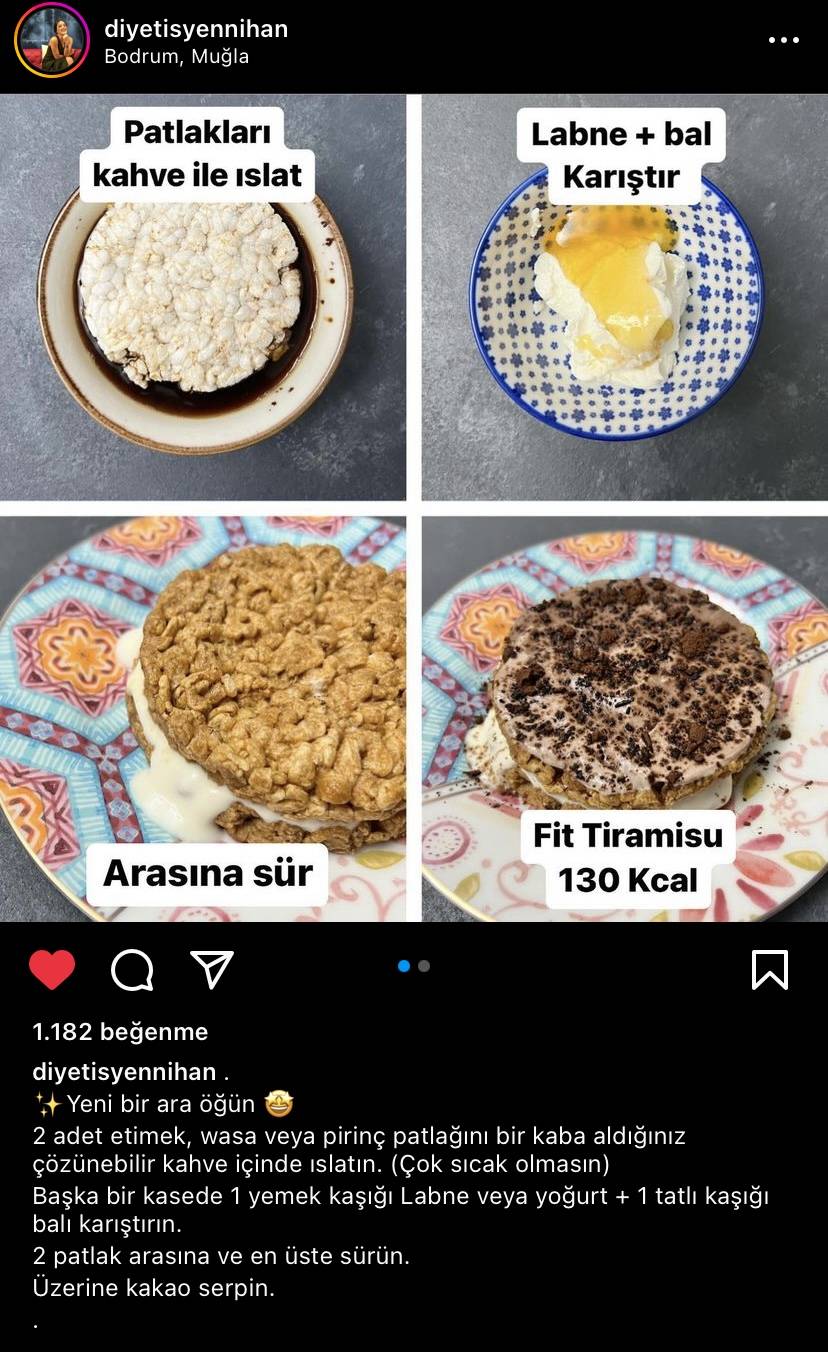828x1352 pixels.
Task: Share the post with the paper plane icon
Action: (212, 969)
